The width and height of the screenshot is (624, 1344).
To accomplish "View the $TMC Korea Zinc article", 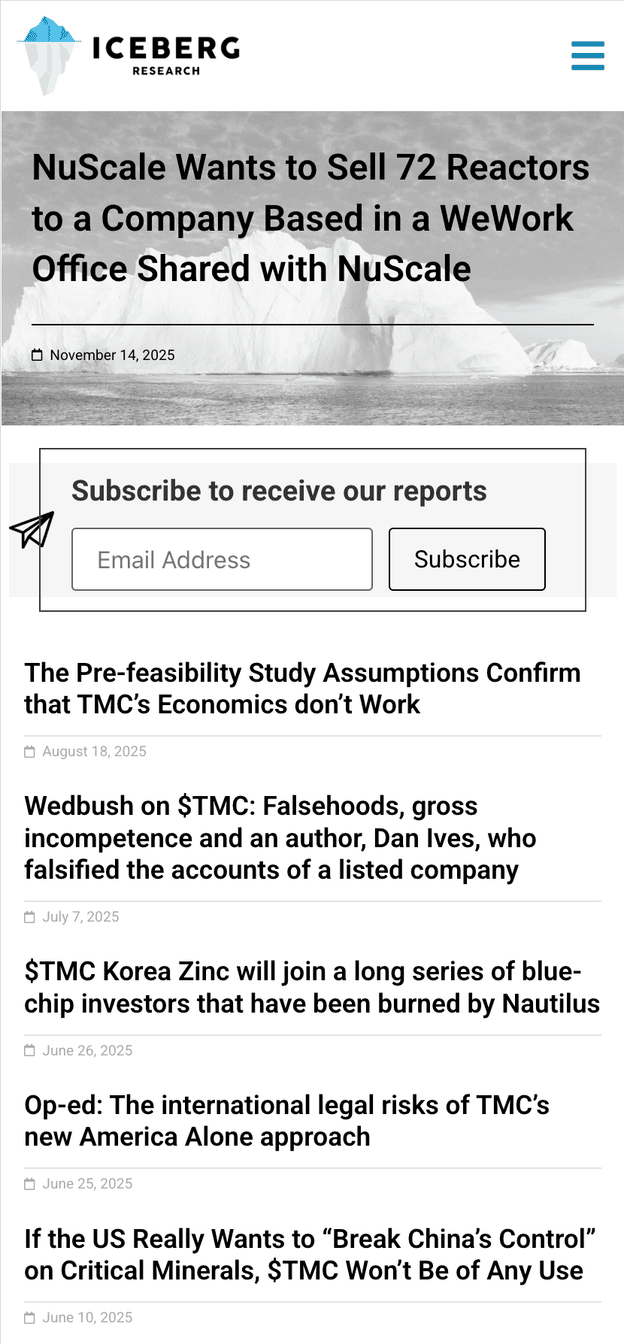I will [x=312, y=987].
